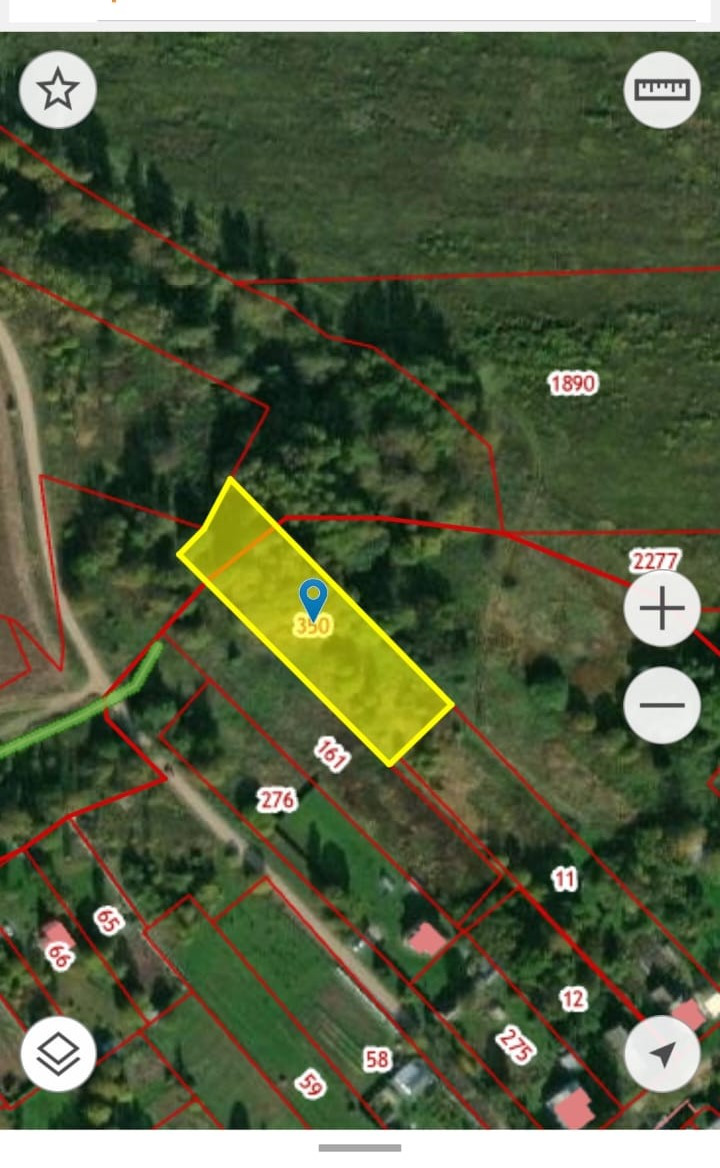Open the ruler measurement tool

tap(662, 90)
